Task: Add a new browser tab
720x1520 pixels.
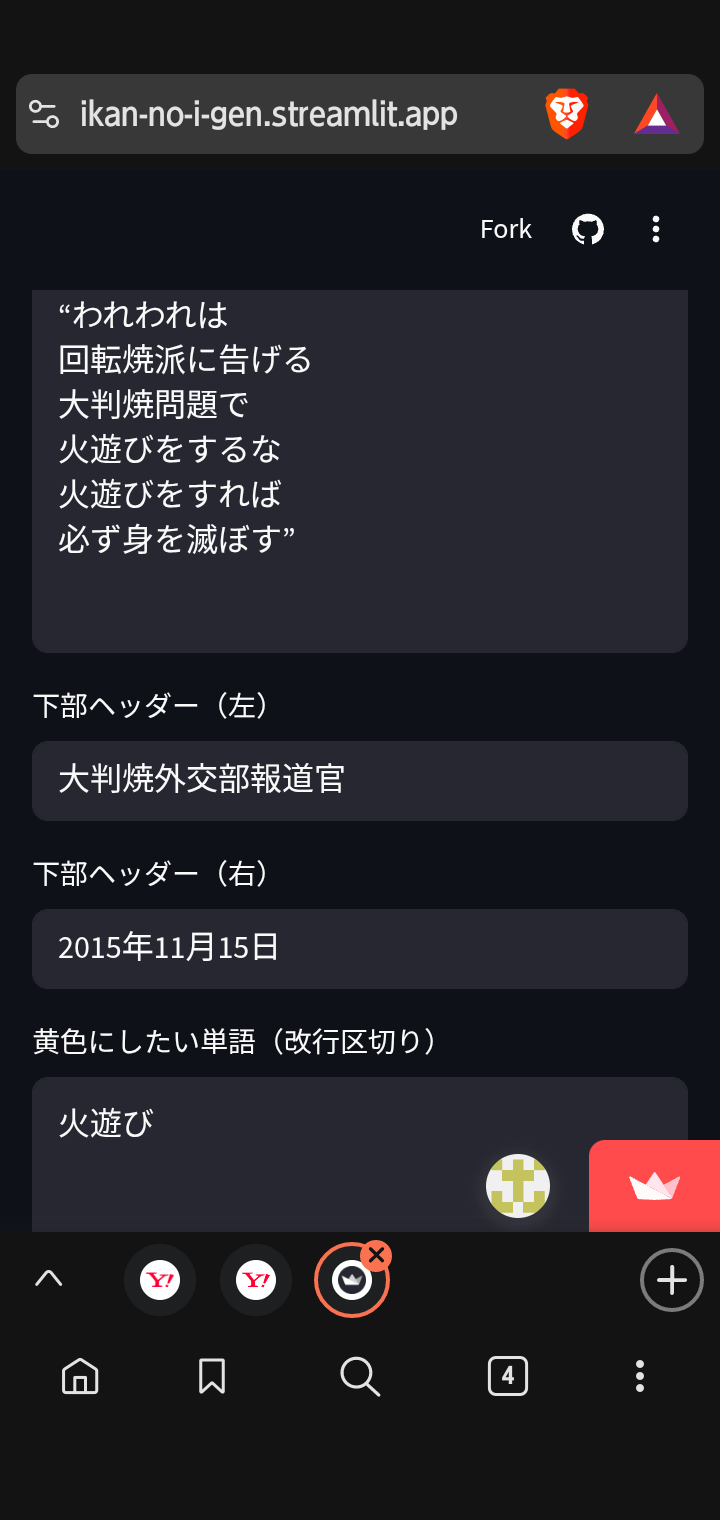Action: (672, 1280)
